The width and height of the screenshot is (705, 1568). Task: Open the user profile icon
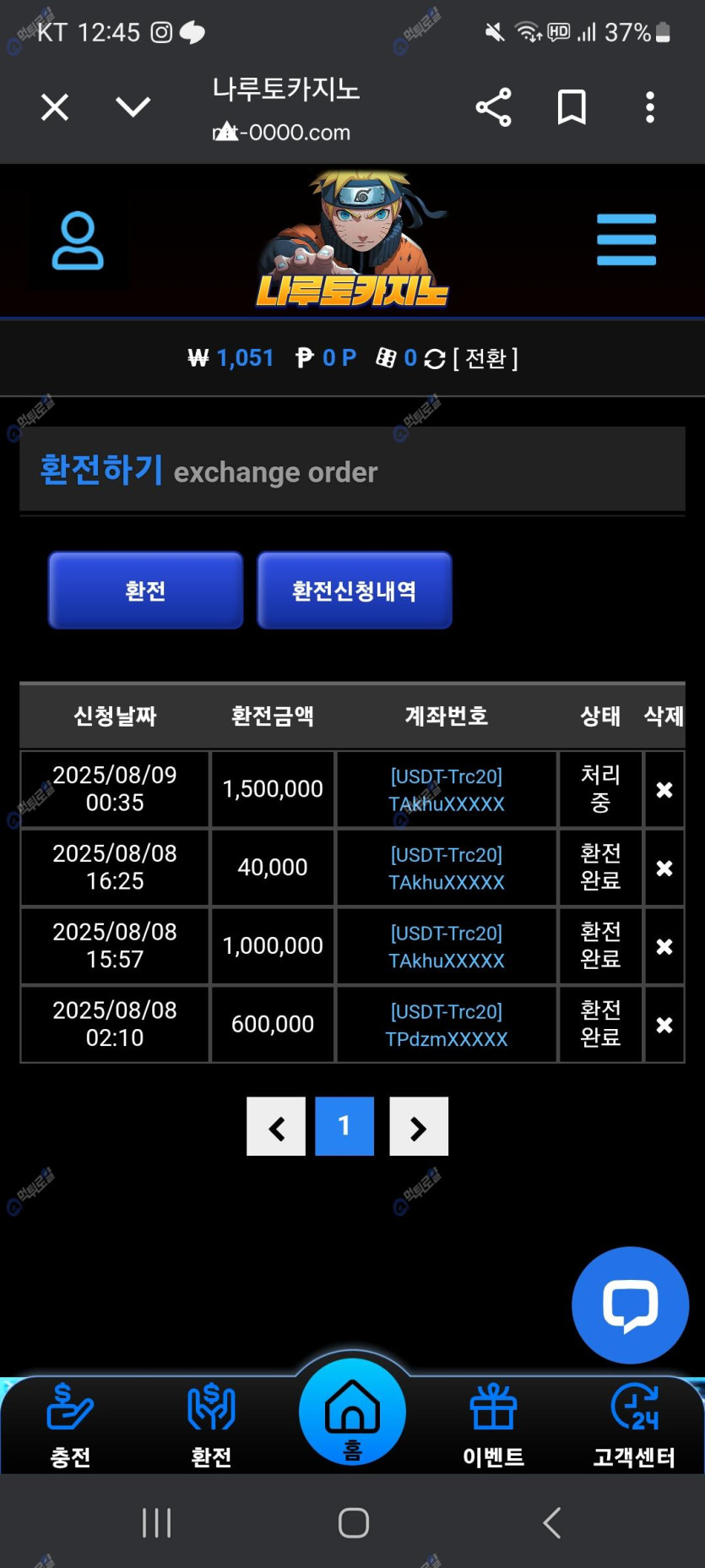click(78, 241)
